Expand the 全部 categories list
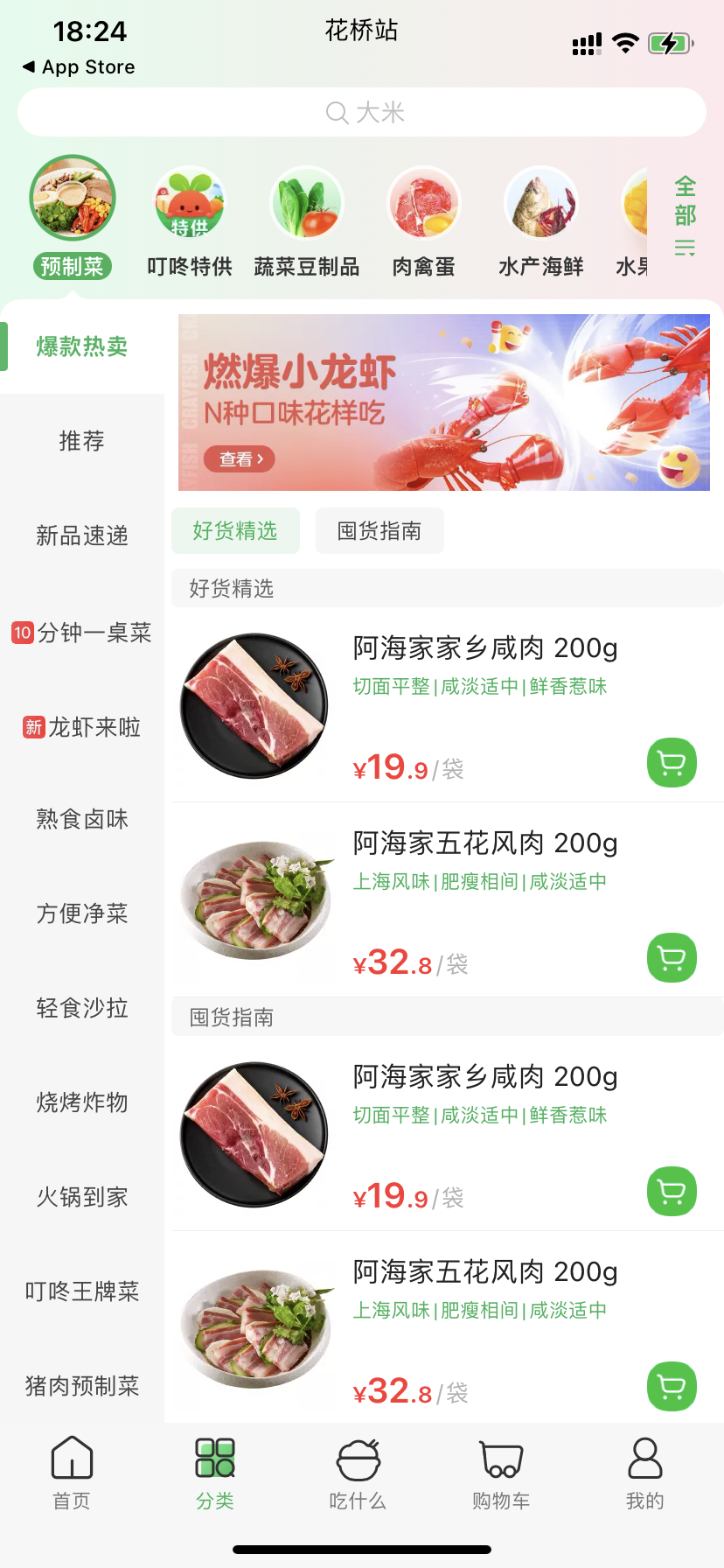 (685, 216)
